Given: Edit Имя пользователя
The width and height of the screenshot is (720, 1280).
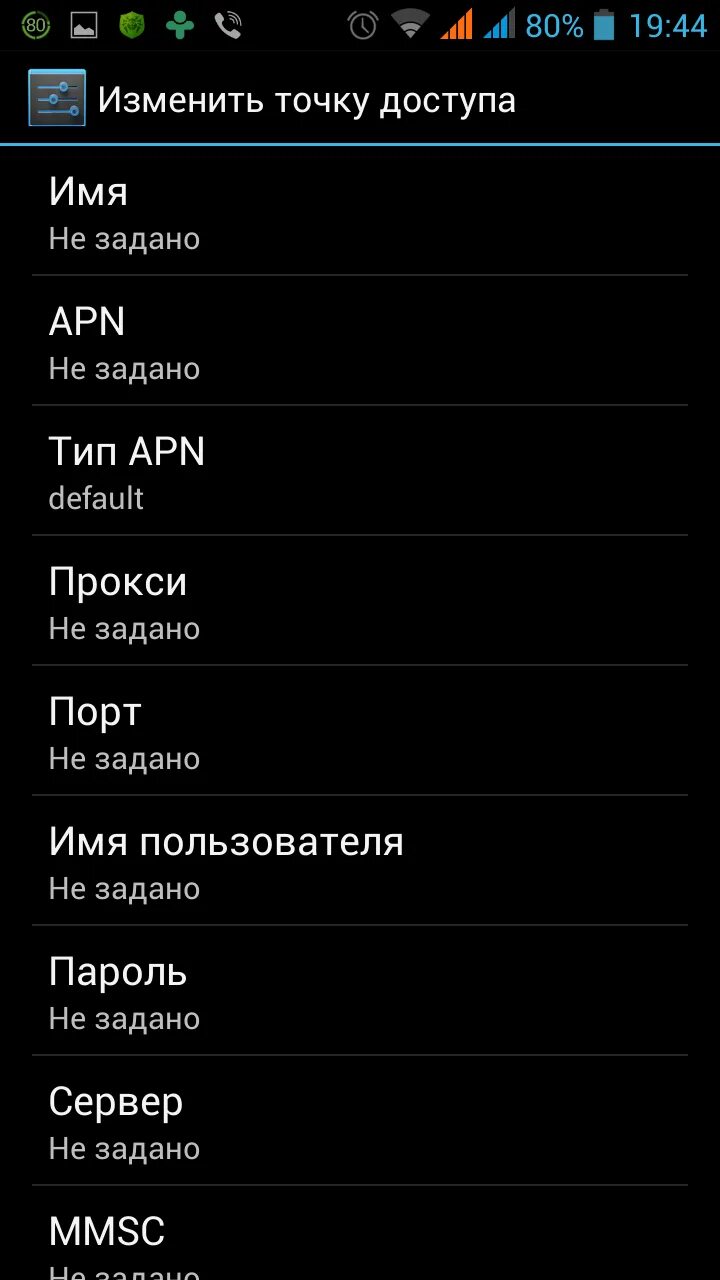Looking at the screenshot, I should (x=360, y=861).
